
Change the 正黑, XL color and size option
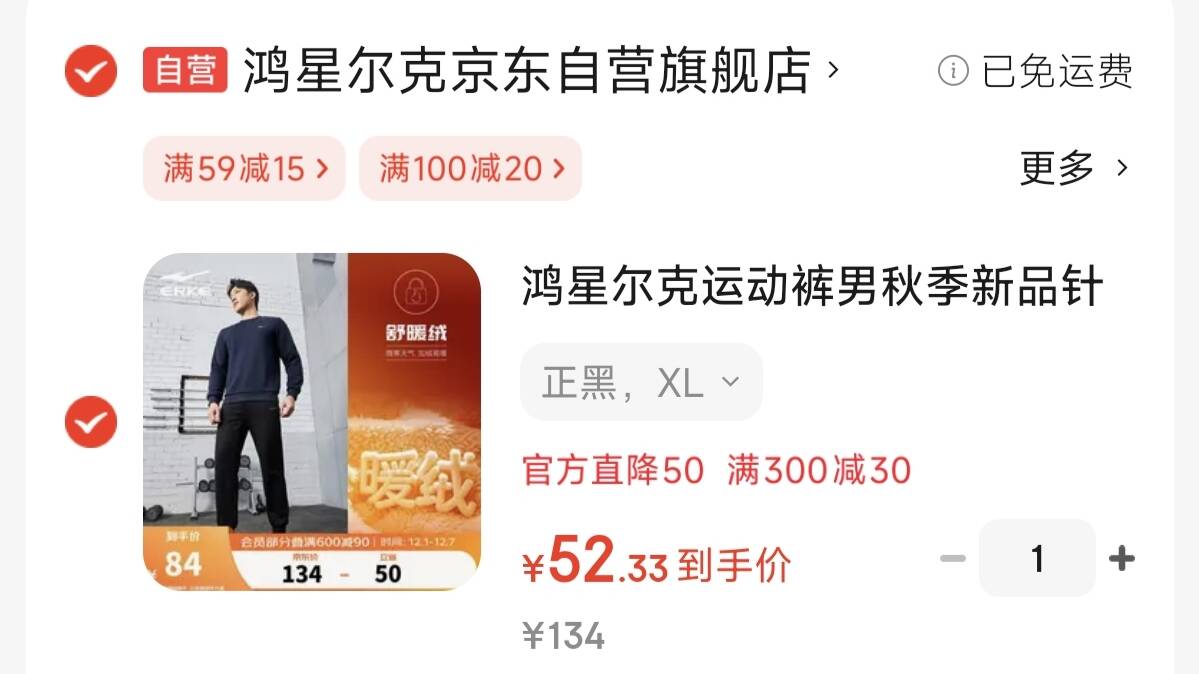click(x=641, y=382)
